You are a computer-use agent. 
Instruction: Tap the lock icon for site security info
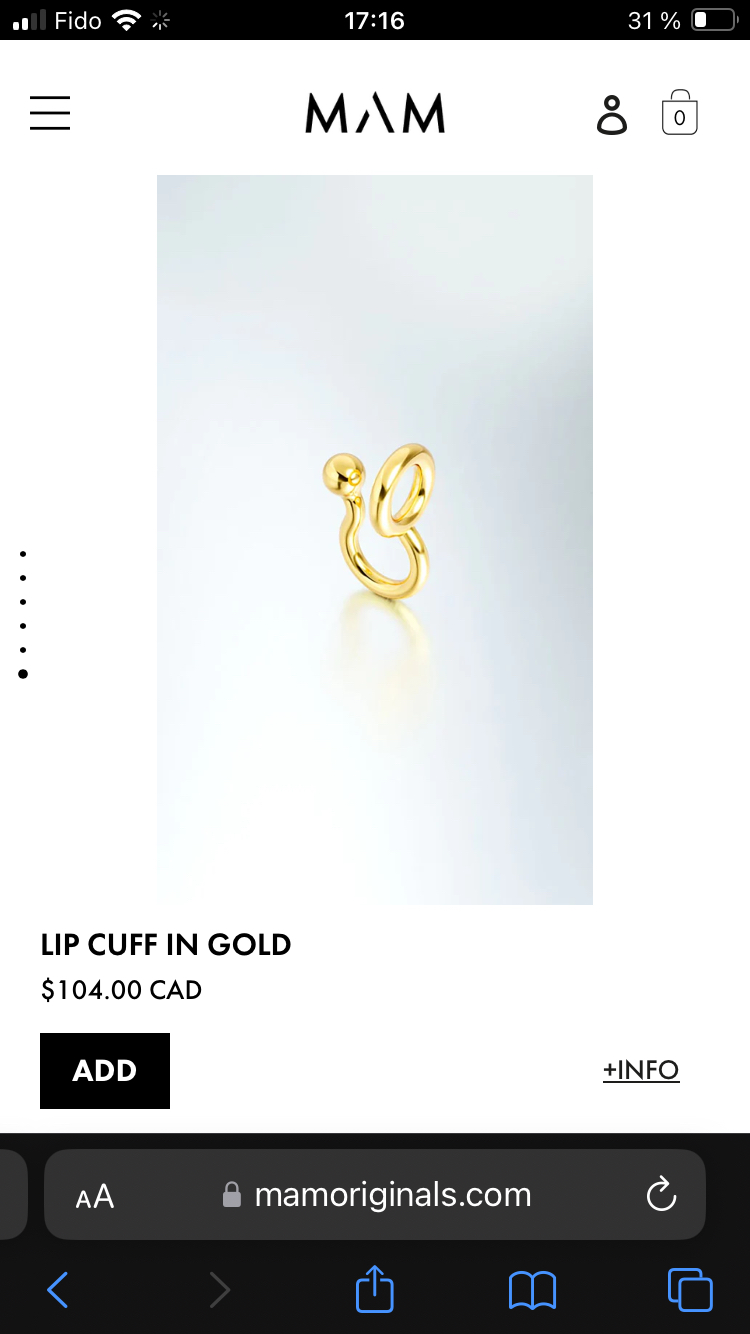pyautogui.click(x=231, y=1193)
